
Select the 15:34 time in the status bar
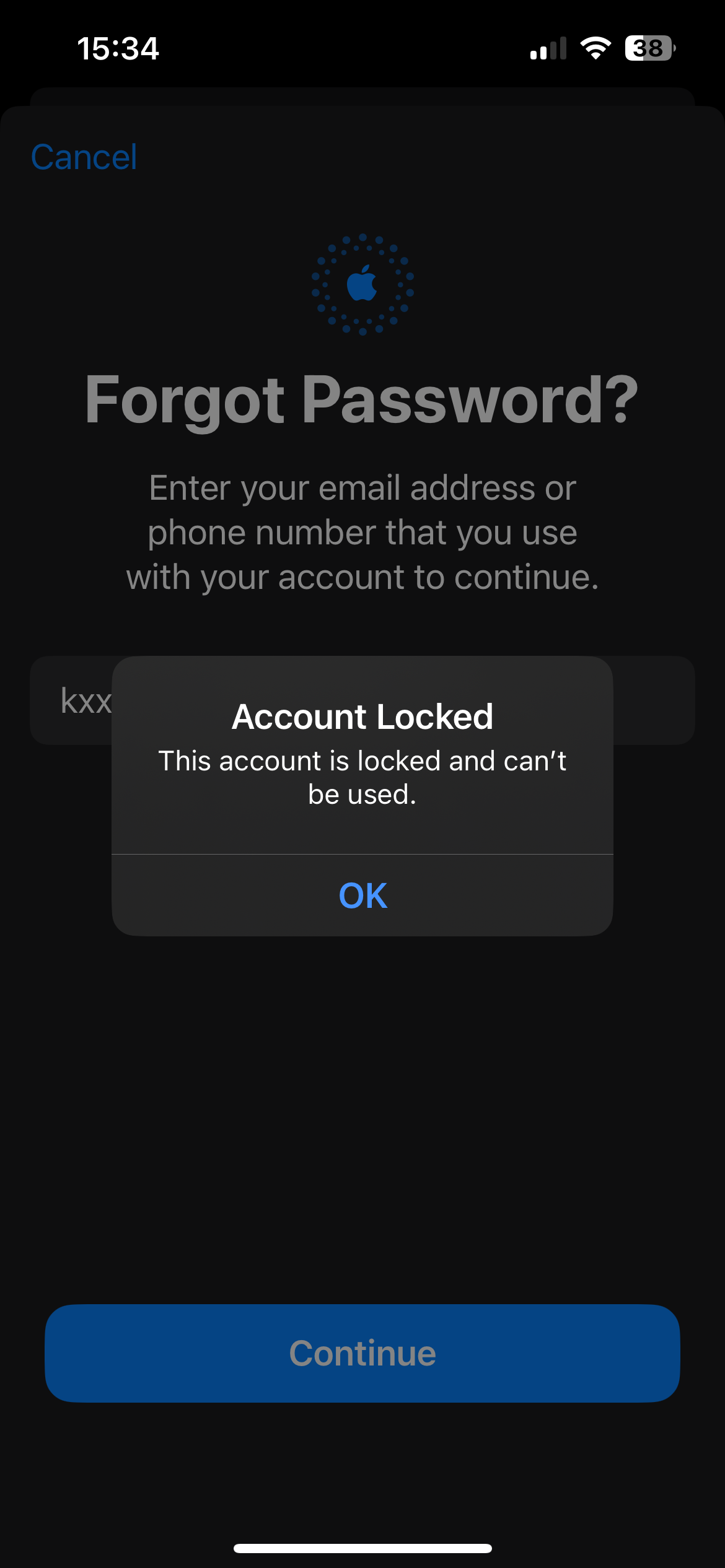point(118,48)
